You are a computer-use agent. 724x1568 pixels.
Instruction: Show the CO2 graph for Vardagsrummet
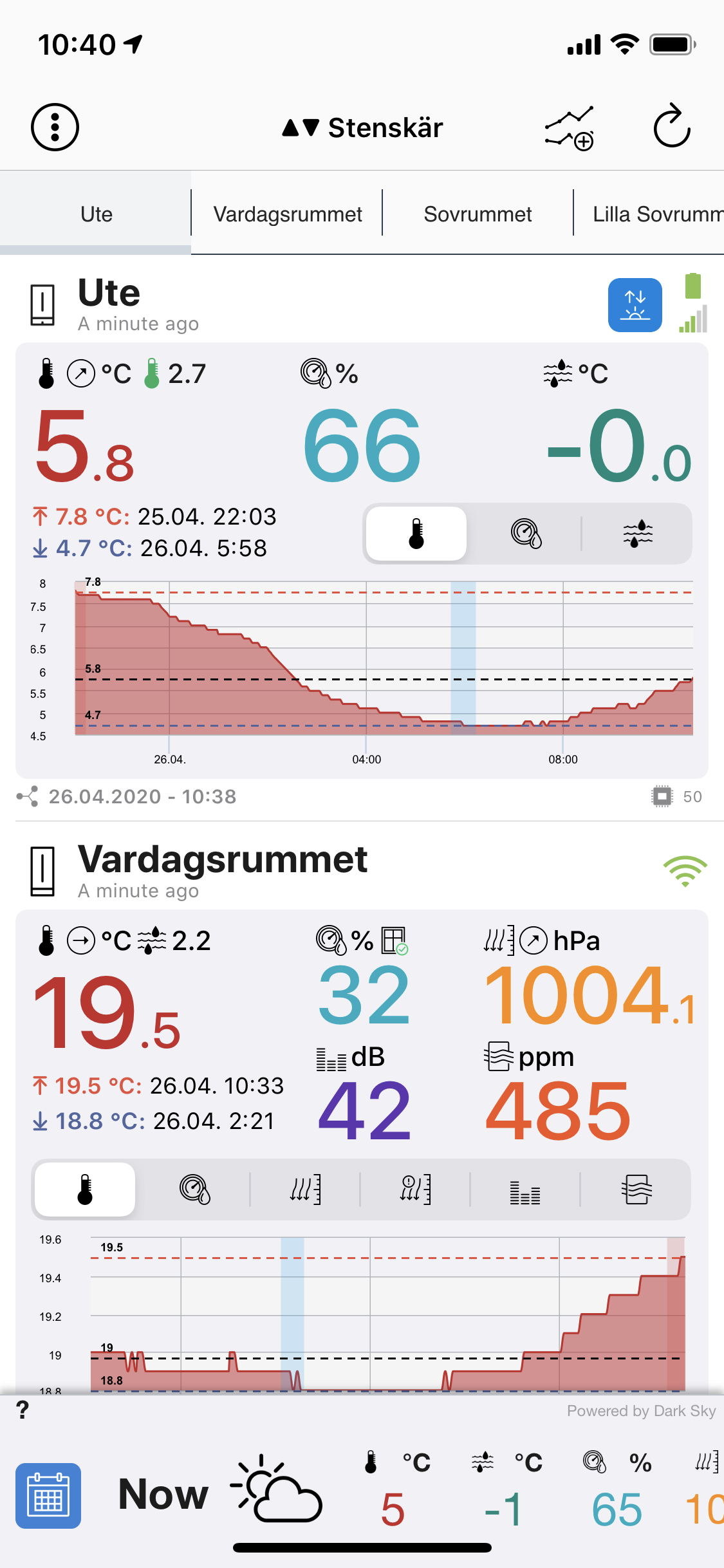(x=636, y=1189)
